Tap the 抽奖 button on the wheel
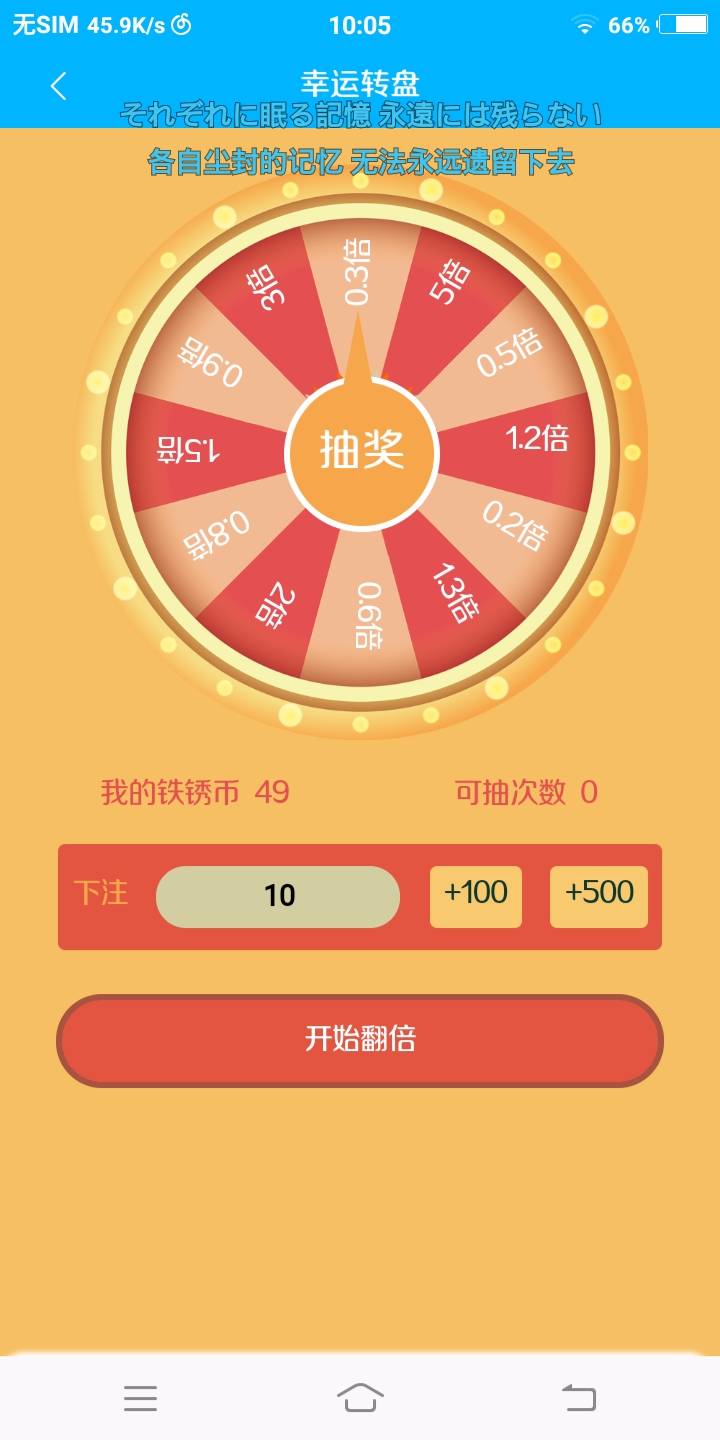720x1440 pixels. click(361, 453)
